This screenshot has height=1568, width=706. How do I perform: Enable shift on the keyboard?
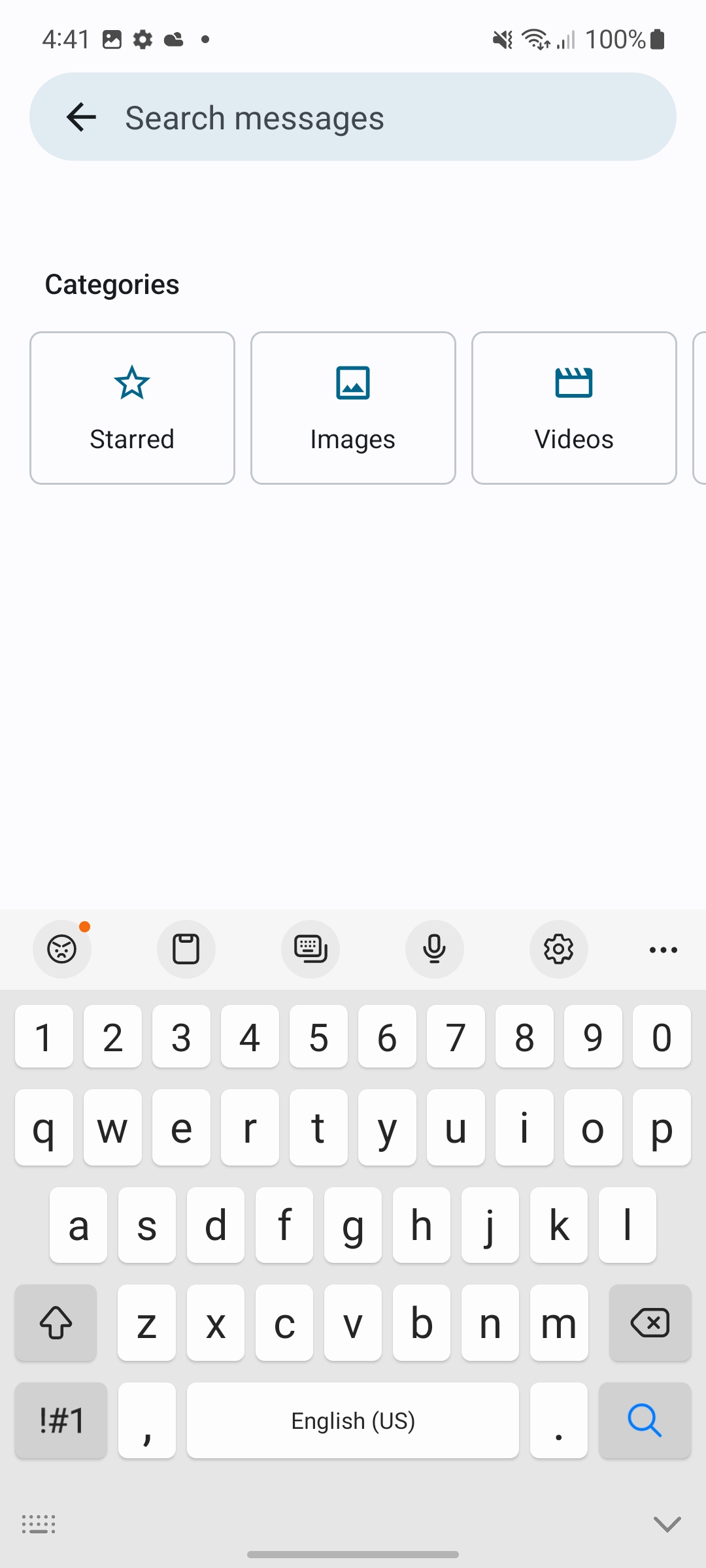(x=56, y=1323)
